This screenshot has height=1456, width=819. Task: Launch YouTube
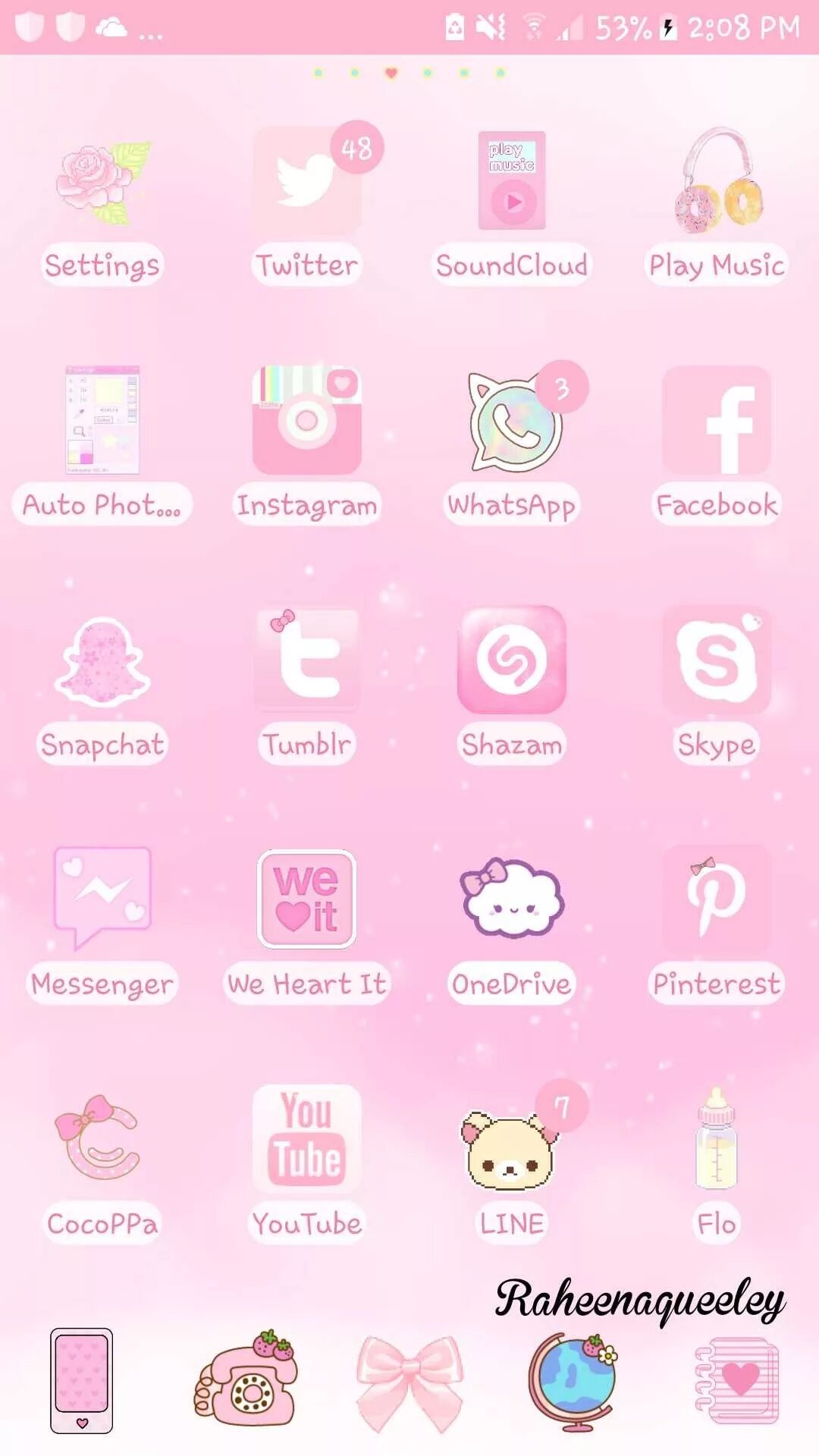[x=307, y=1137]
